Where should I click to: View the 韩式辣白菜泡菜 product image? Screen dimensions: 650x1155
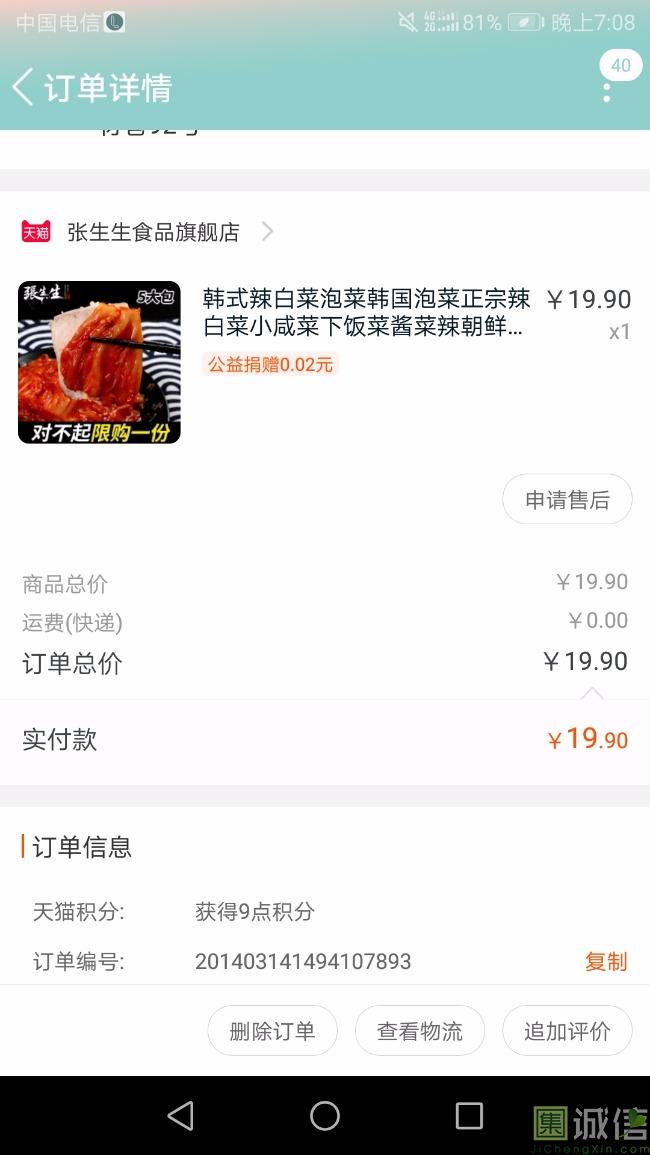pyautogui.click(x=99, y=362)
